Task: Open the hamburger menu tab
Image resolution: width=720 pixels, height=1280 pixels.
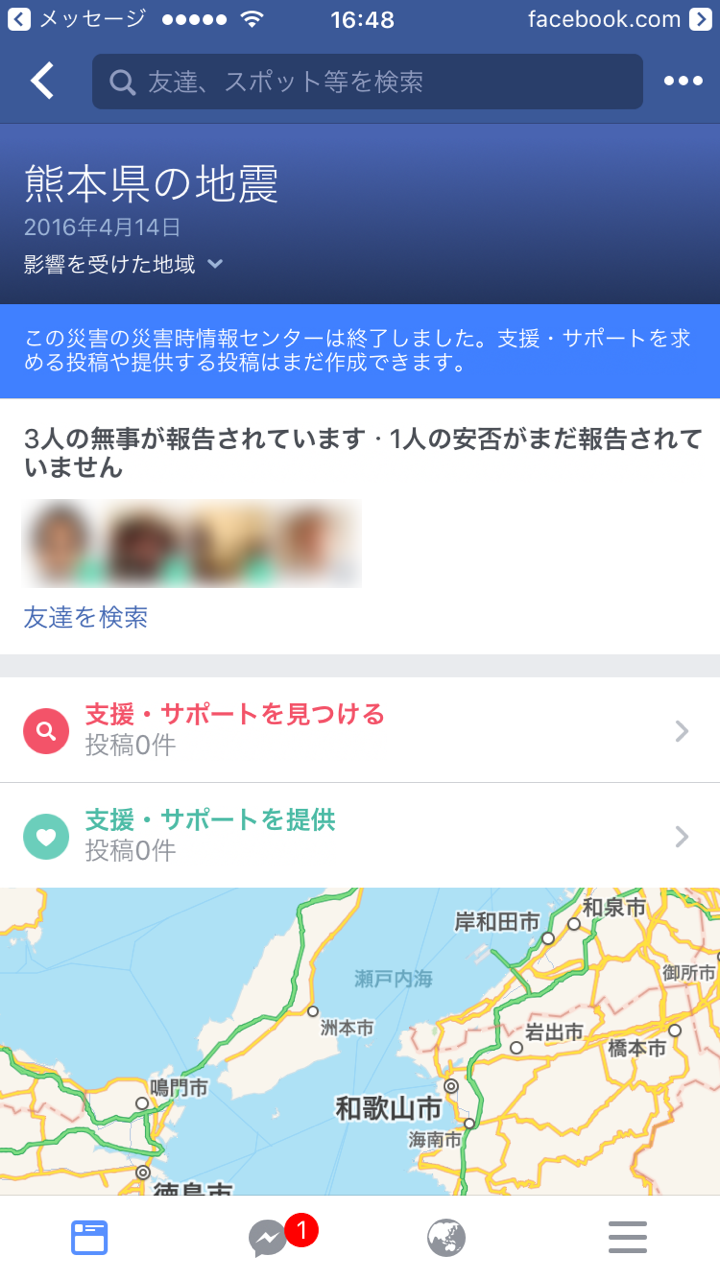Action: 627,1238
